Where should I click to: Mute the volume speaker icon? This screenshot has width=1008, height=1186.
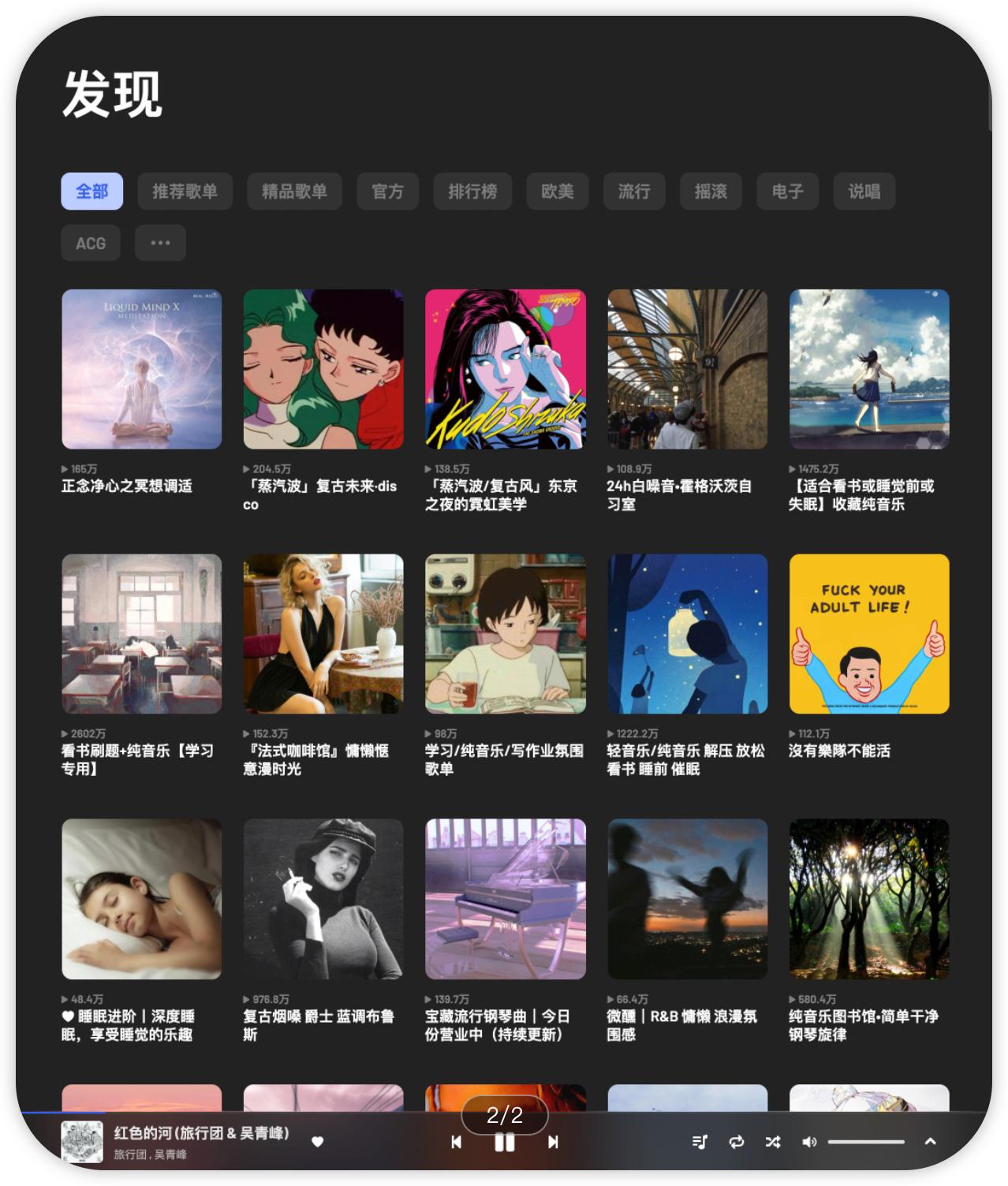click(809, 1141)
